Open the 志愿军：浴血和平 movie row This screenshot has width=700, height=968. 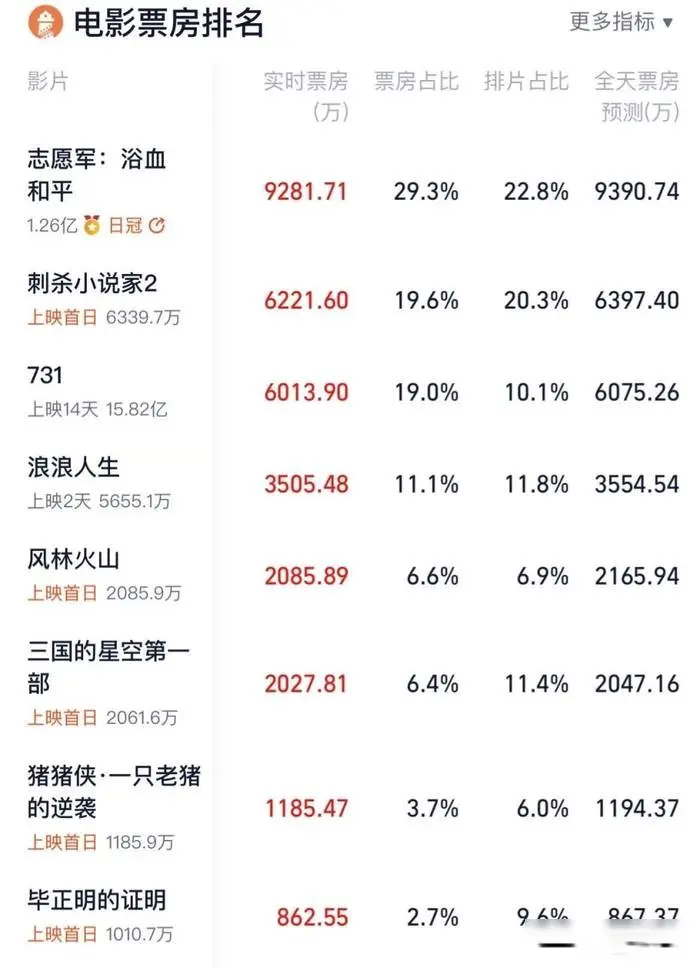[x=97, y=174]
